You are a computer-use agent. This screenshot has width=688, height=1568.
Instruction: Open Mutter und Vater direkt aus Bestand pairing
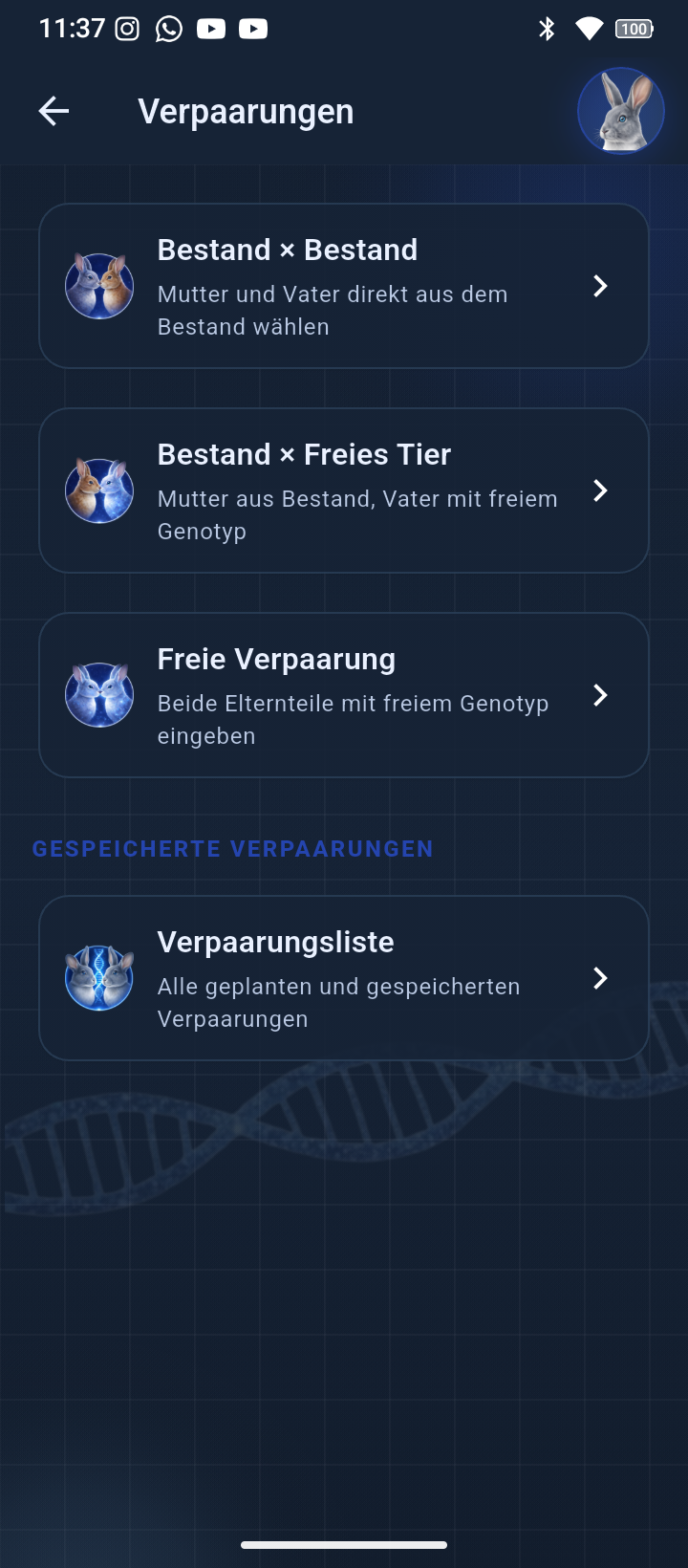pyautogui.click(x=344, y=285)
